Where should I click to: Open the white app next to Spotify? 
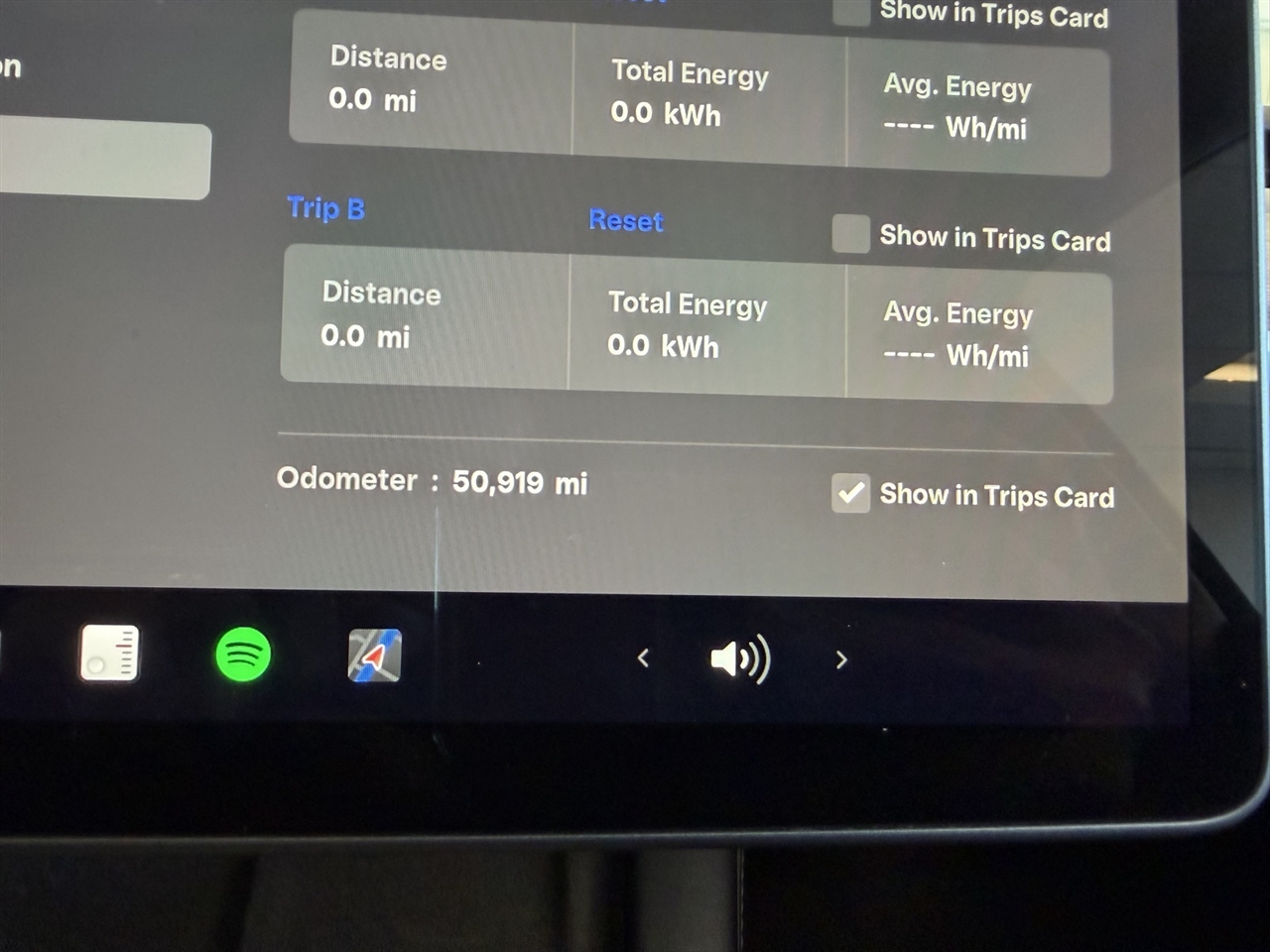(x=109, y=654)
